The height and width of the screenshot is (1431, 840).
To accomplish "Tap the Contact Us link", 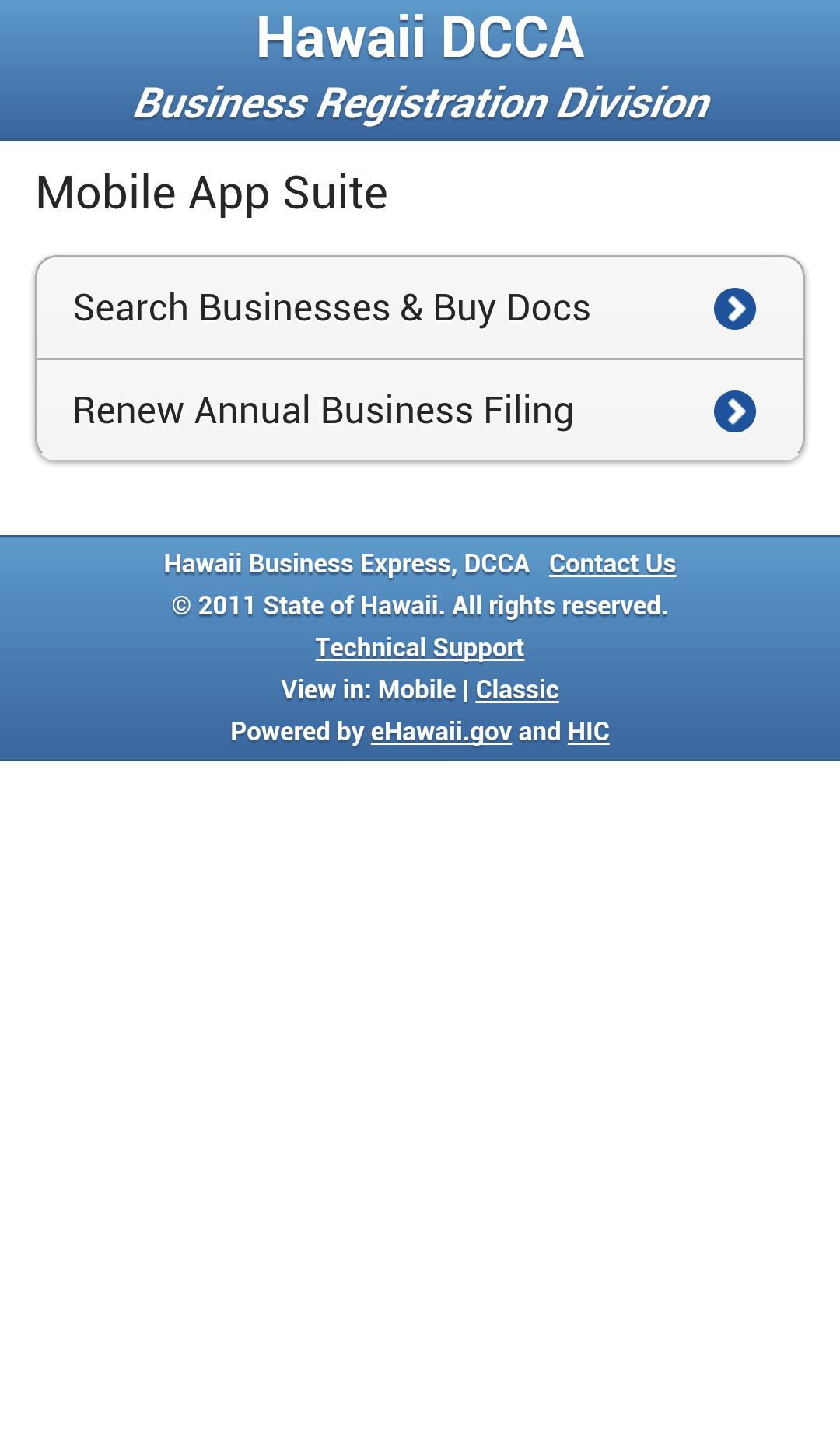I will [x=612, y=564].
